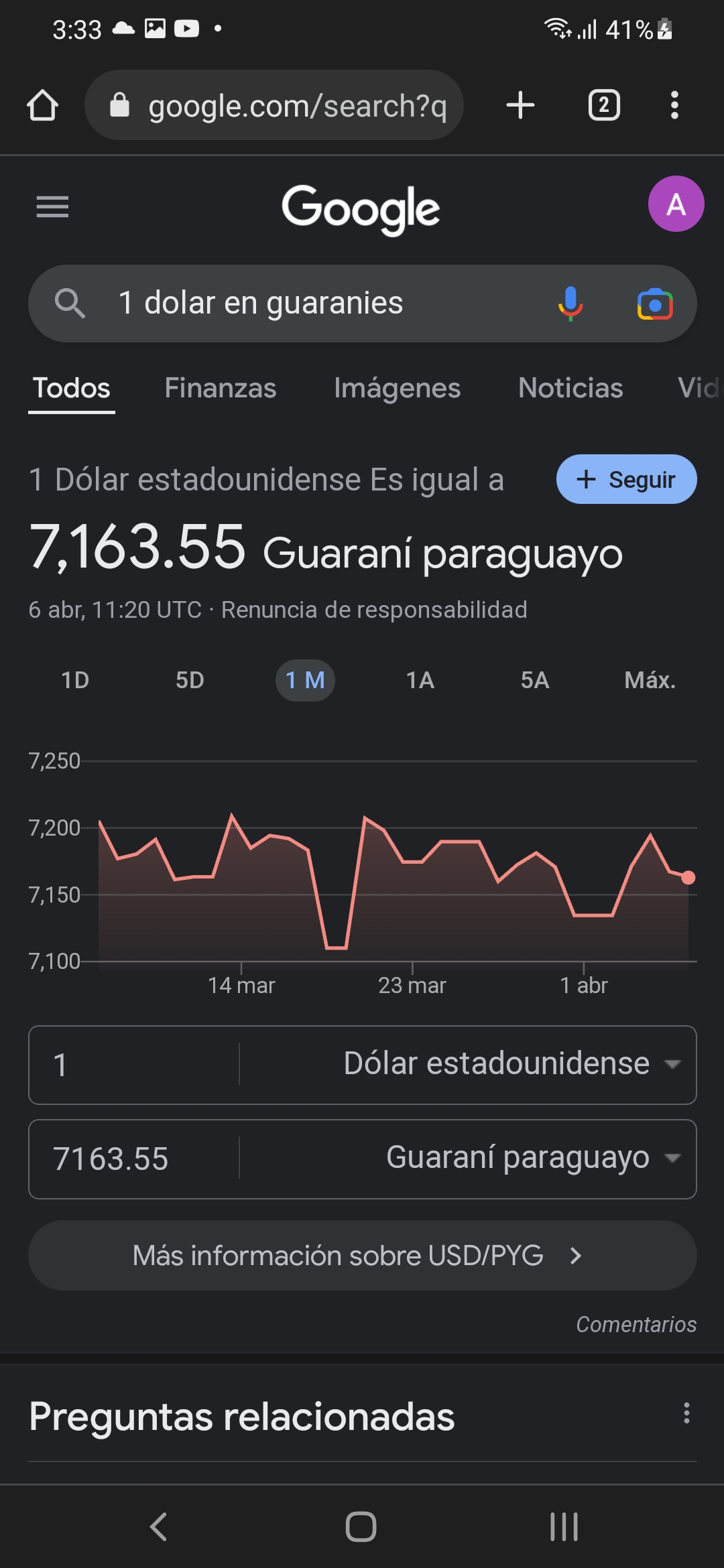
Task: Show open tabs with tab counter
Action: coord(603,105)
